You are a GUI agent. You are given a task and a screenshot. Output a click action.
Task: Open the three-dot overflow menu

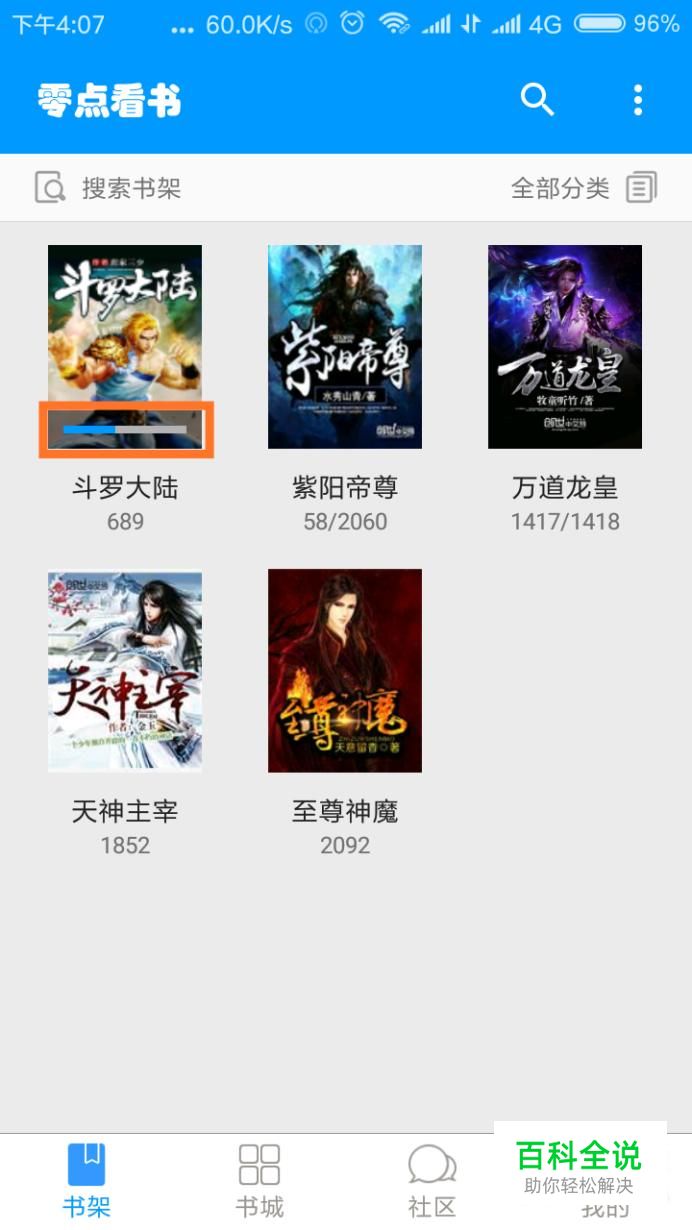pyautogui.click(x=638, y=99)
